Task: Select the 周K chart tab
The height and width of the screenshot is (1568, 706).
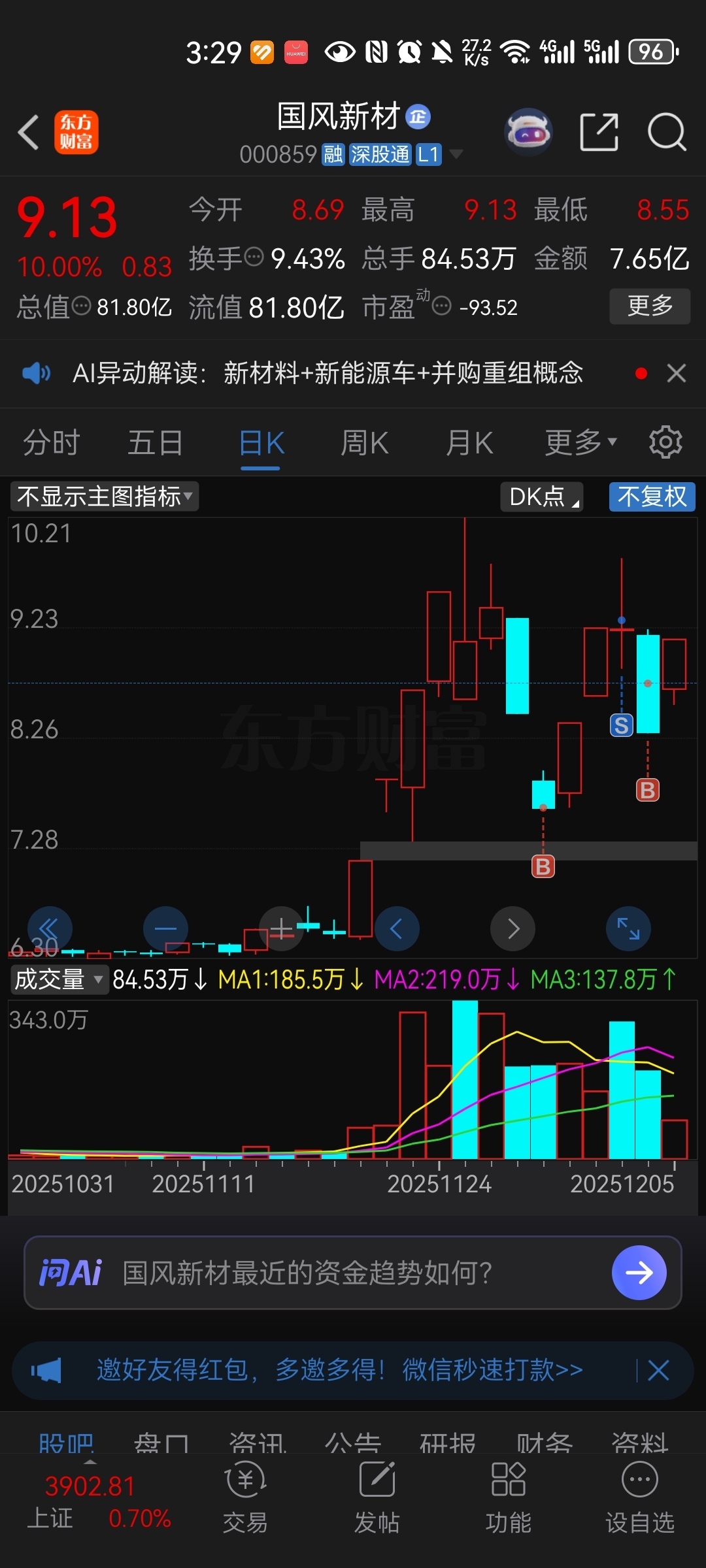Action: pyautogui.click(x=364, y=443)
